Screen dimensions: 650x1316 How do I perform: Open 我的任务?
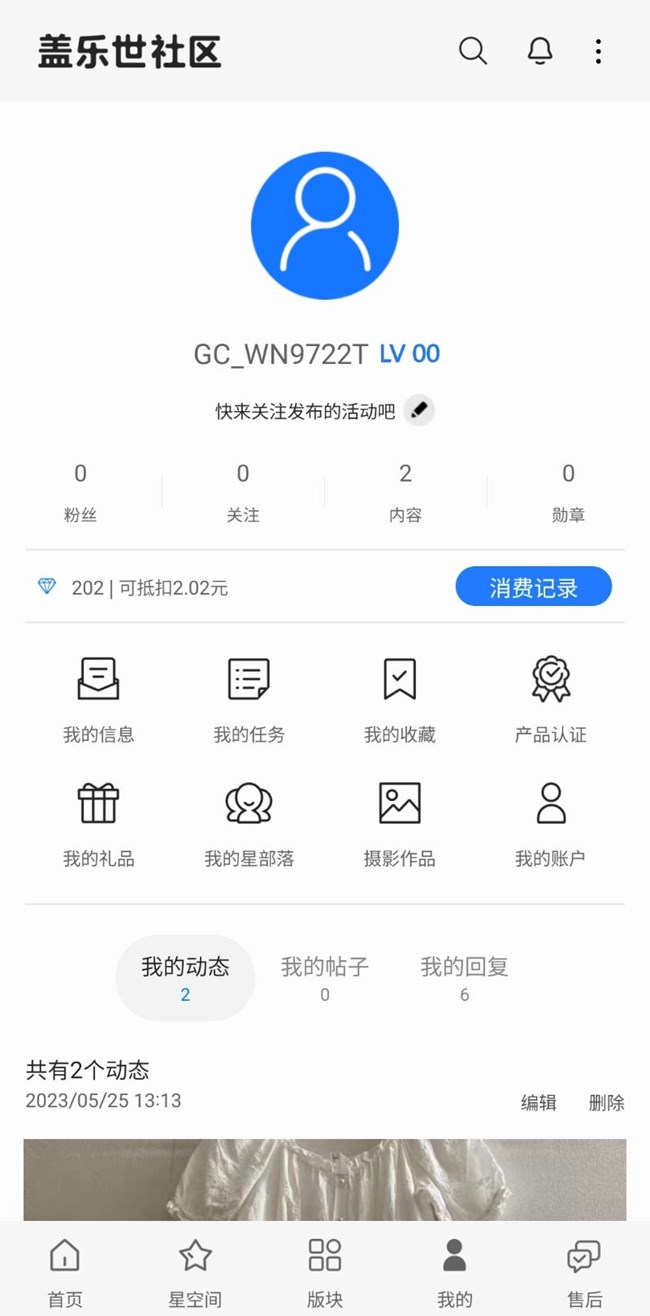[249, 699]
